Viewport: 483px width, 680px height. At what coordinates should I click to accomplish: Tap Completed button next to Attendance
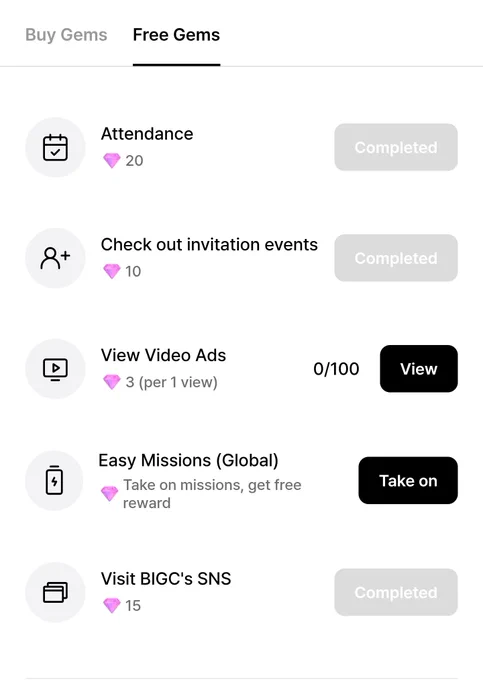pos(396,147)
